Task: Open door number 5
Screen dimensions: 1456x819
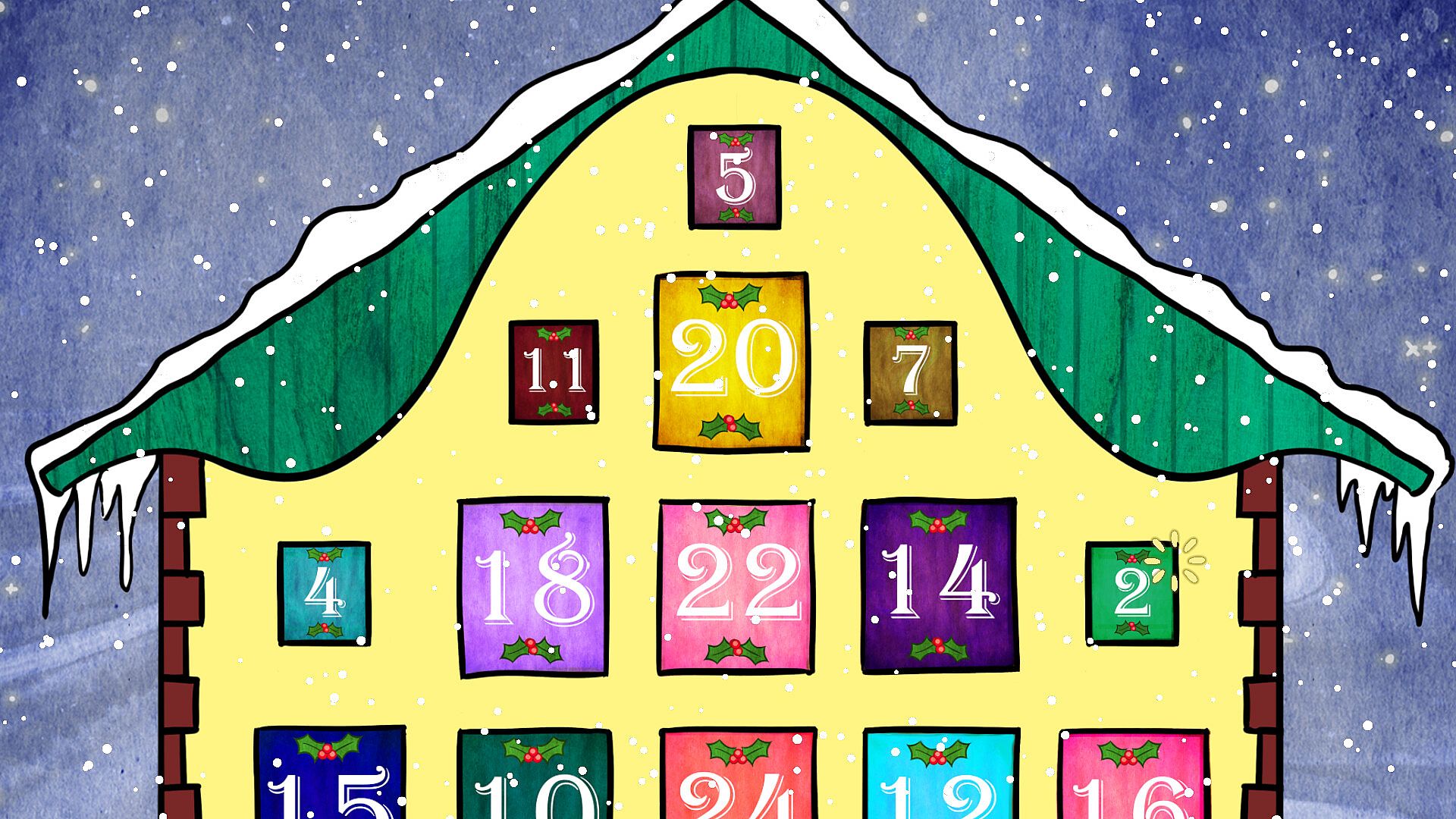Action: click(734, 177)
